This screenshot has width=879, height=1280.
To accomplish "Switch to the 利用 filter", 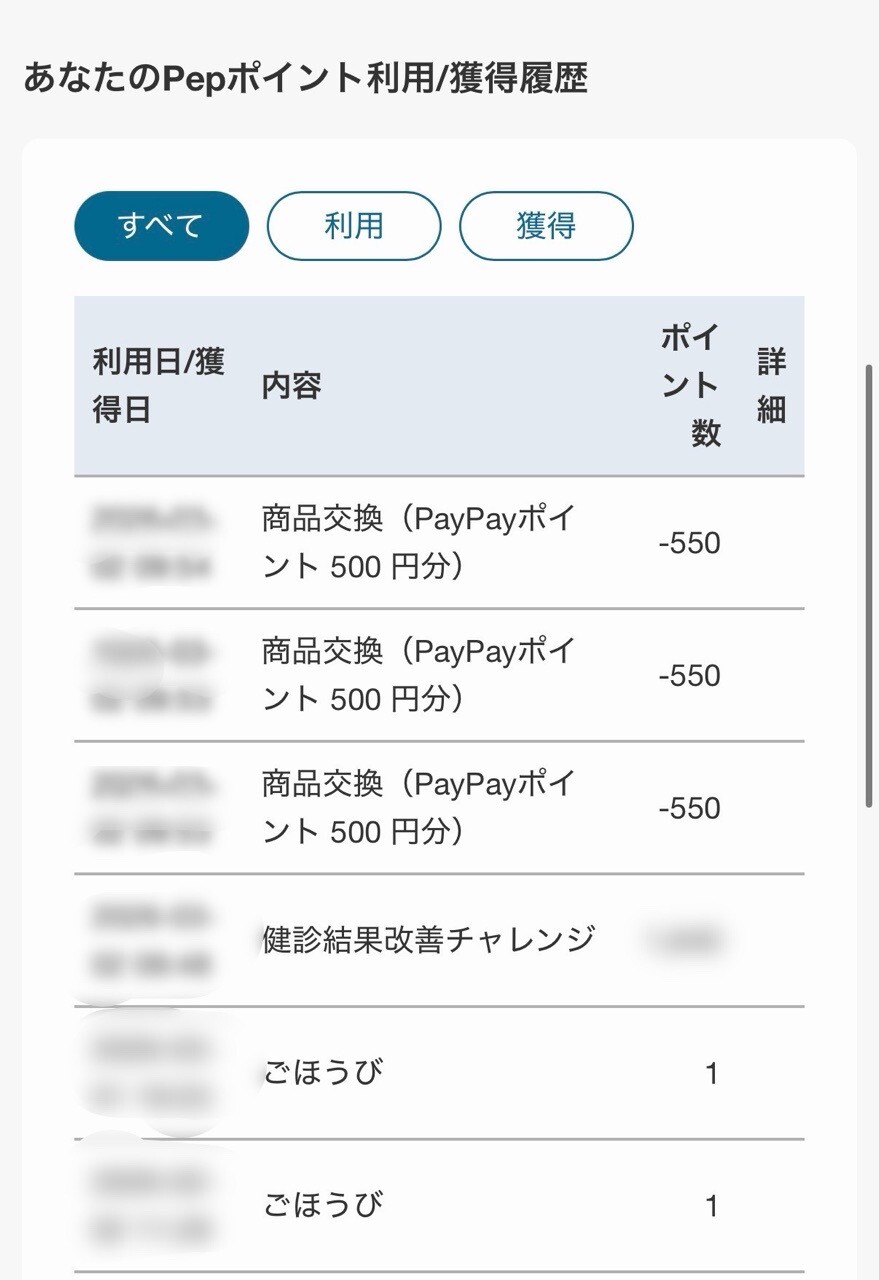I will 353,226.
